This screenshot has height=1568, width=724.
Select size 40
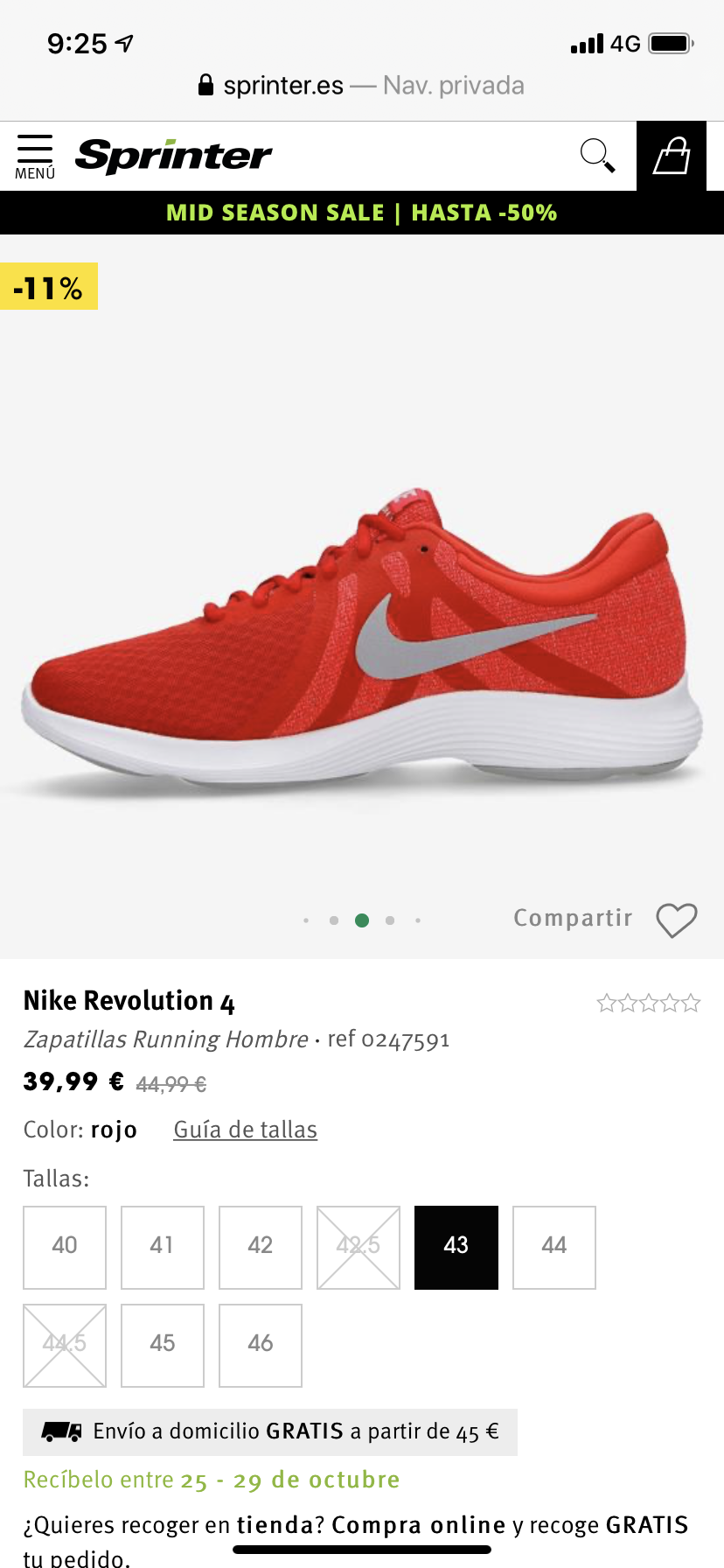pyautogui.click(x=65, y=1247)
